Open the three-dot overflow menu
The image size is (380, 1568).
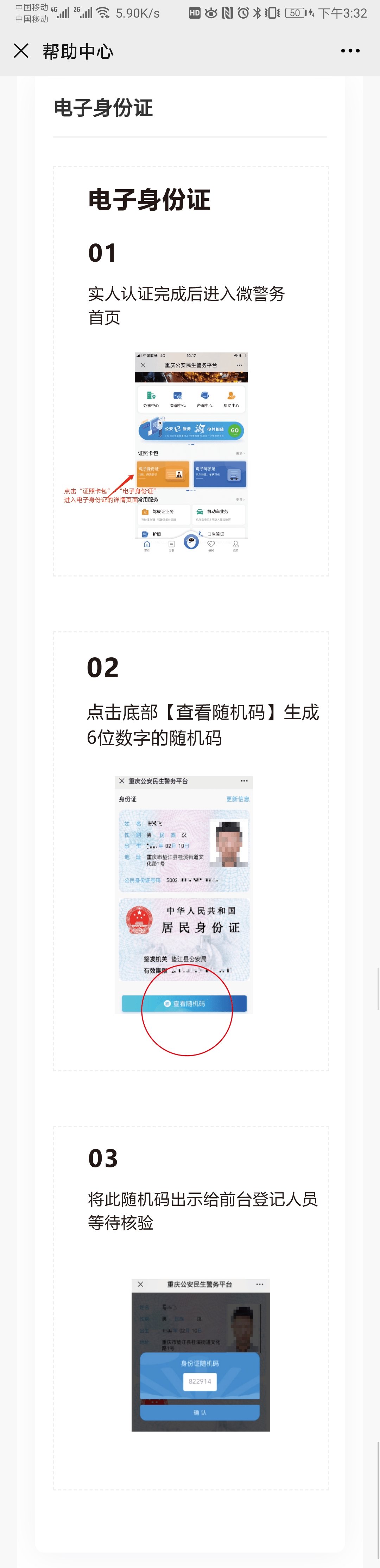[x=350, y=51]
